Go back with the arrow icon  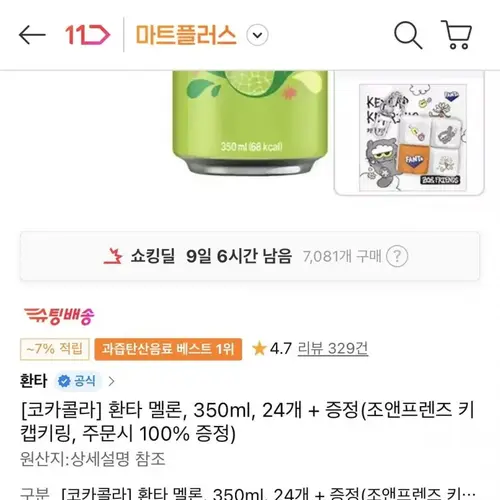coord(32,35)
